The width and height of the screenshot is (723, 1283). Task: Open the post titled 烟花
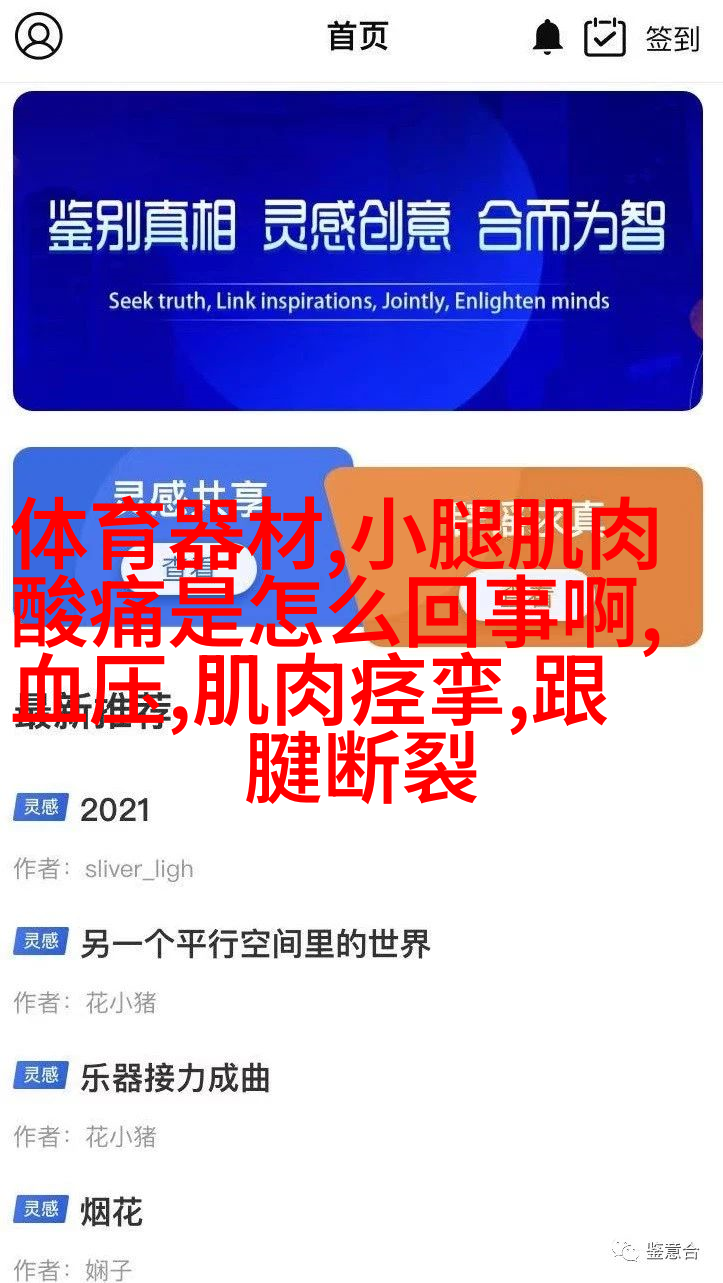point(110,1212)
